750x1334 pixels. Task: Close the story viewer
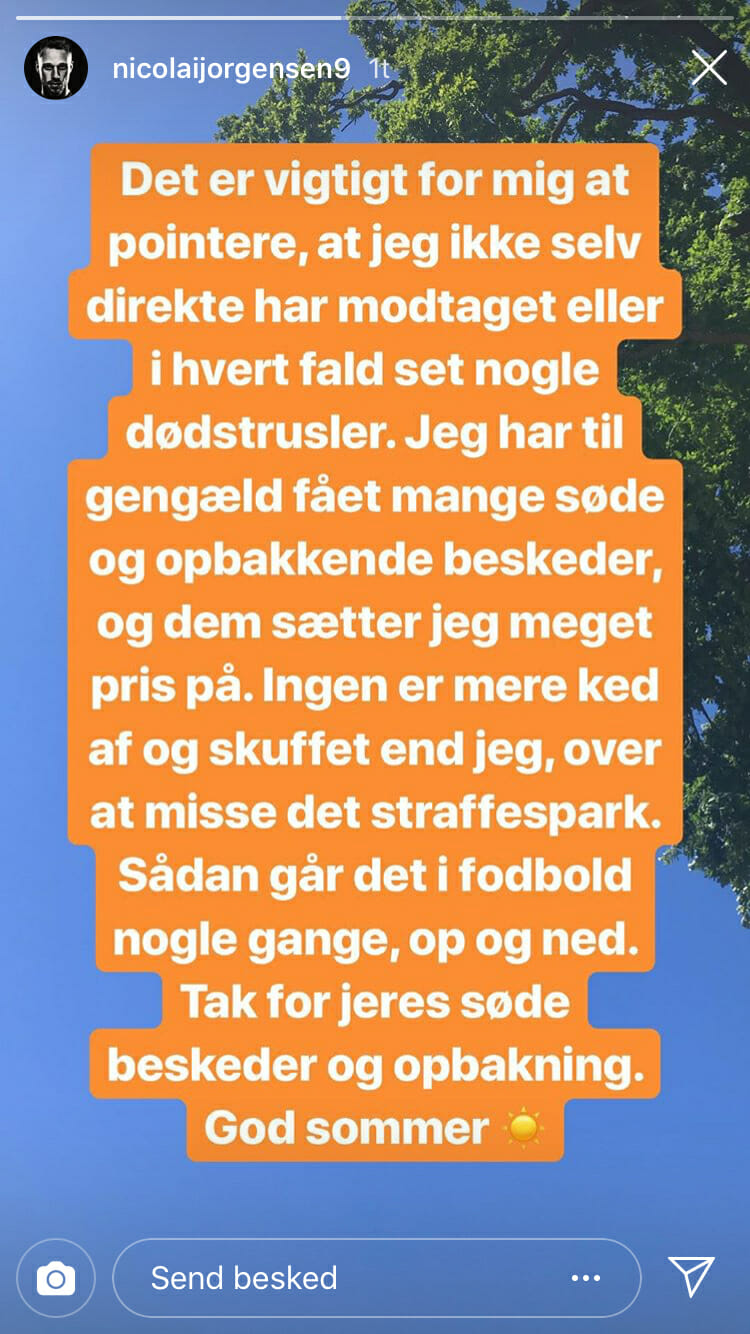click(709, 68)
